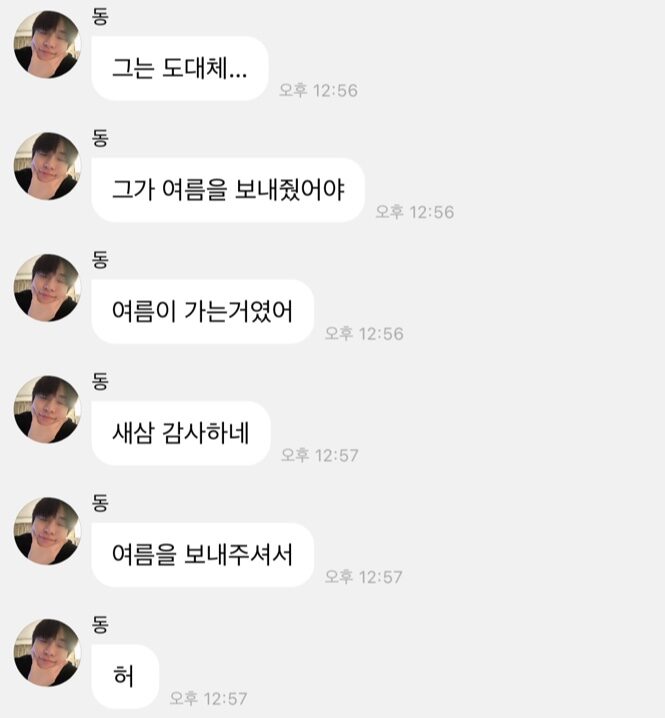Open the profile avatar beside the '허' message
Image resolution: width=665 pixels, height=718 pixels.
pos(46,652)
